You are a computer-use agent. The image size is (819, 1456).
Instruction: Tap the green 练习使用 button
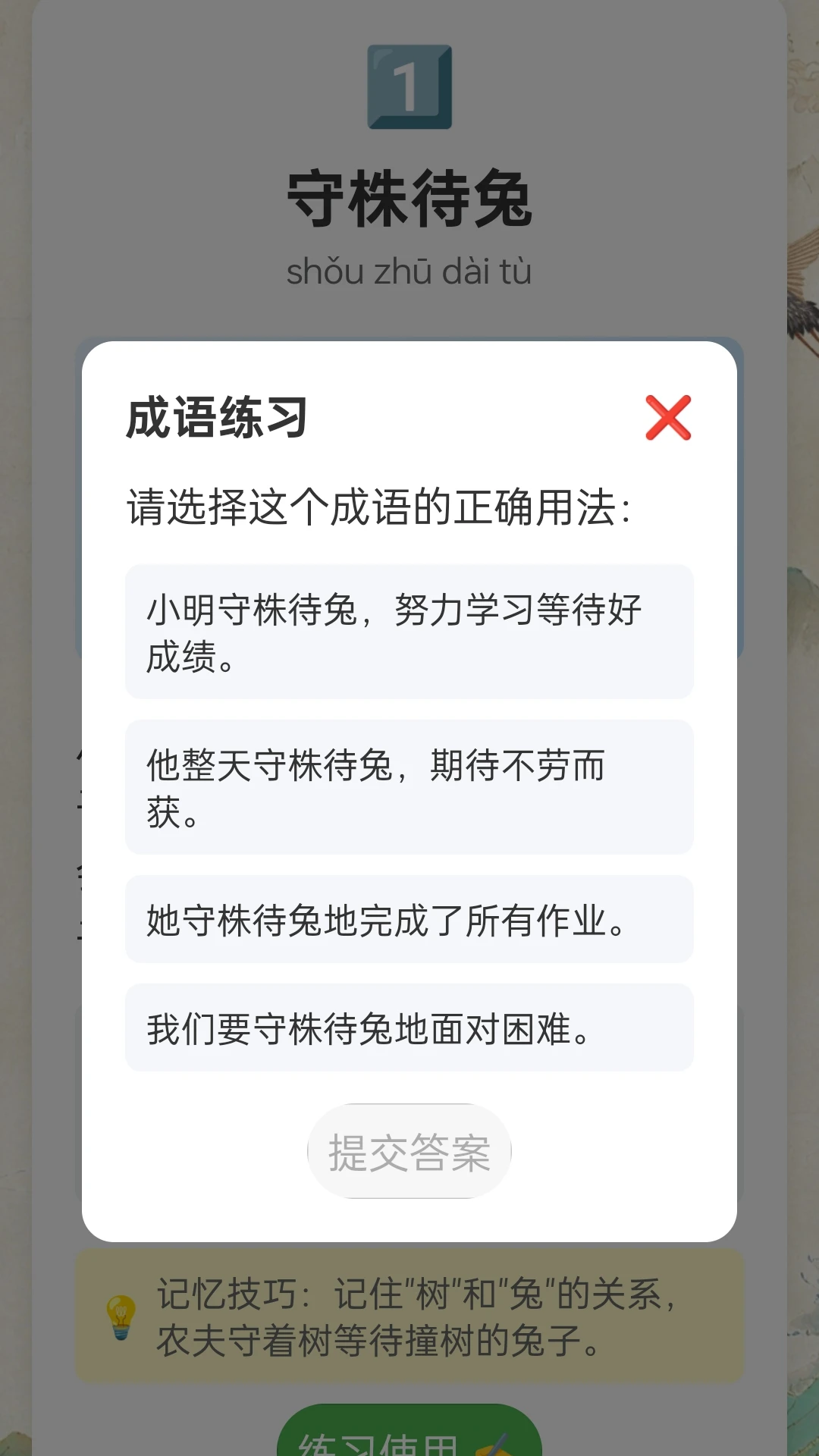409,1441
